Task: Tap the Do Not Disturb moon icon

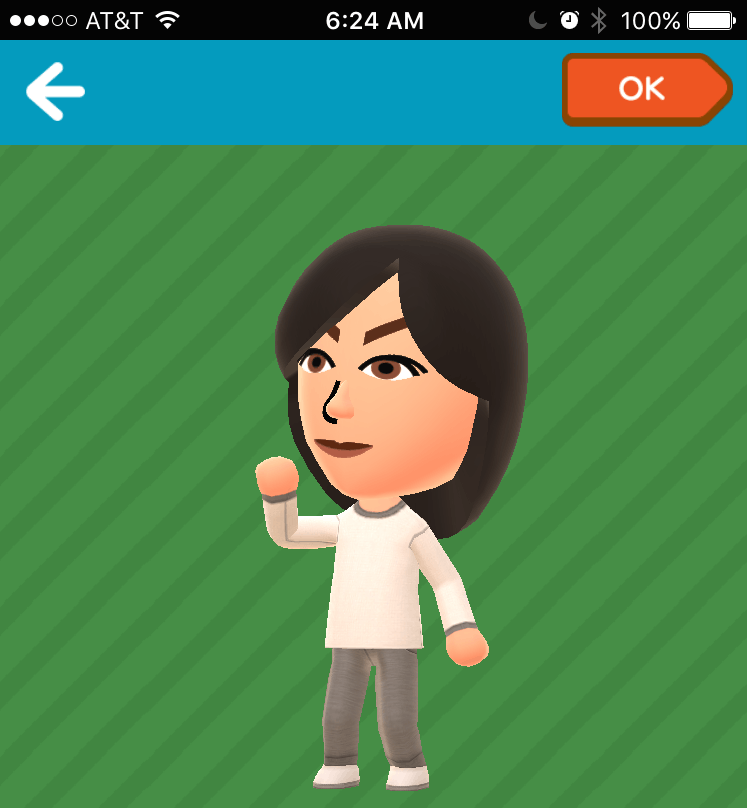Action: (537, 19)
